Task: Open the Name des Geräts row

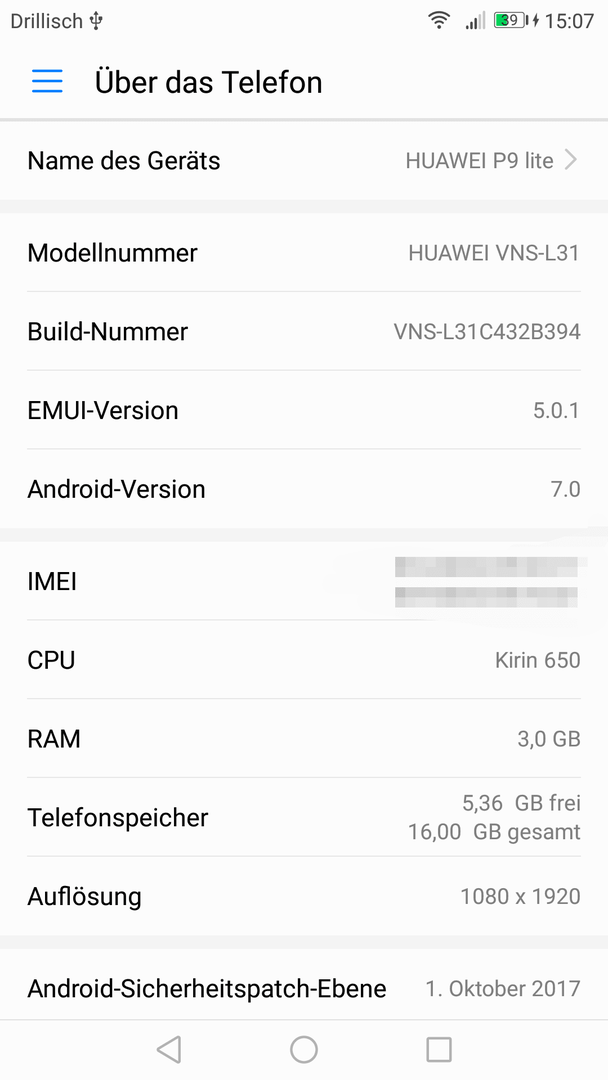Action: pyautogui.click(x=303, y=161)
